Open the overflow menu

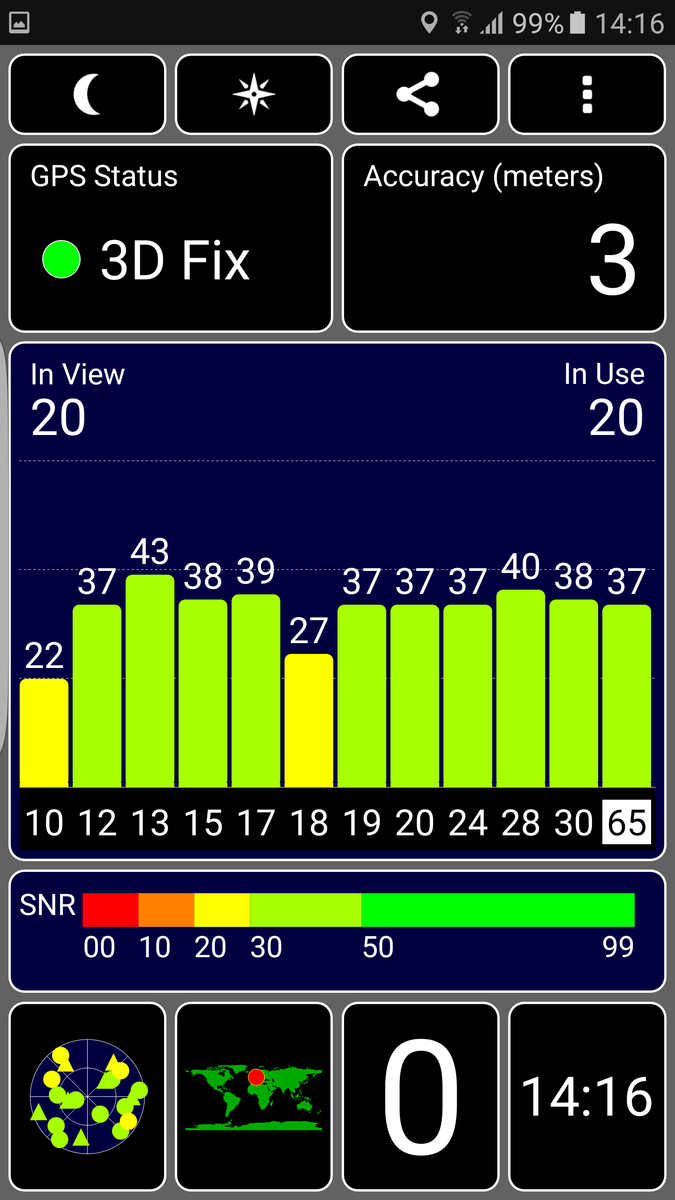coord(587,95)
